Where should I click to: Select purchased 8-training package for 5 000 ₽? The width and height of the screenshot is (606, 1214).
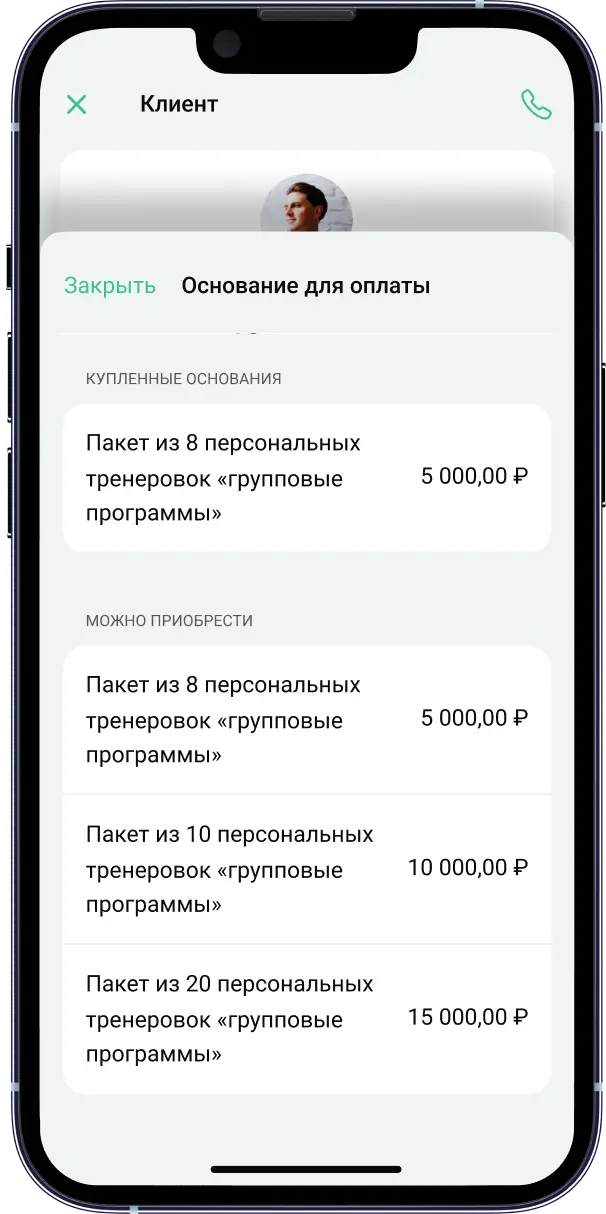point(306,478)
